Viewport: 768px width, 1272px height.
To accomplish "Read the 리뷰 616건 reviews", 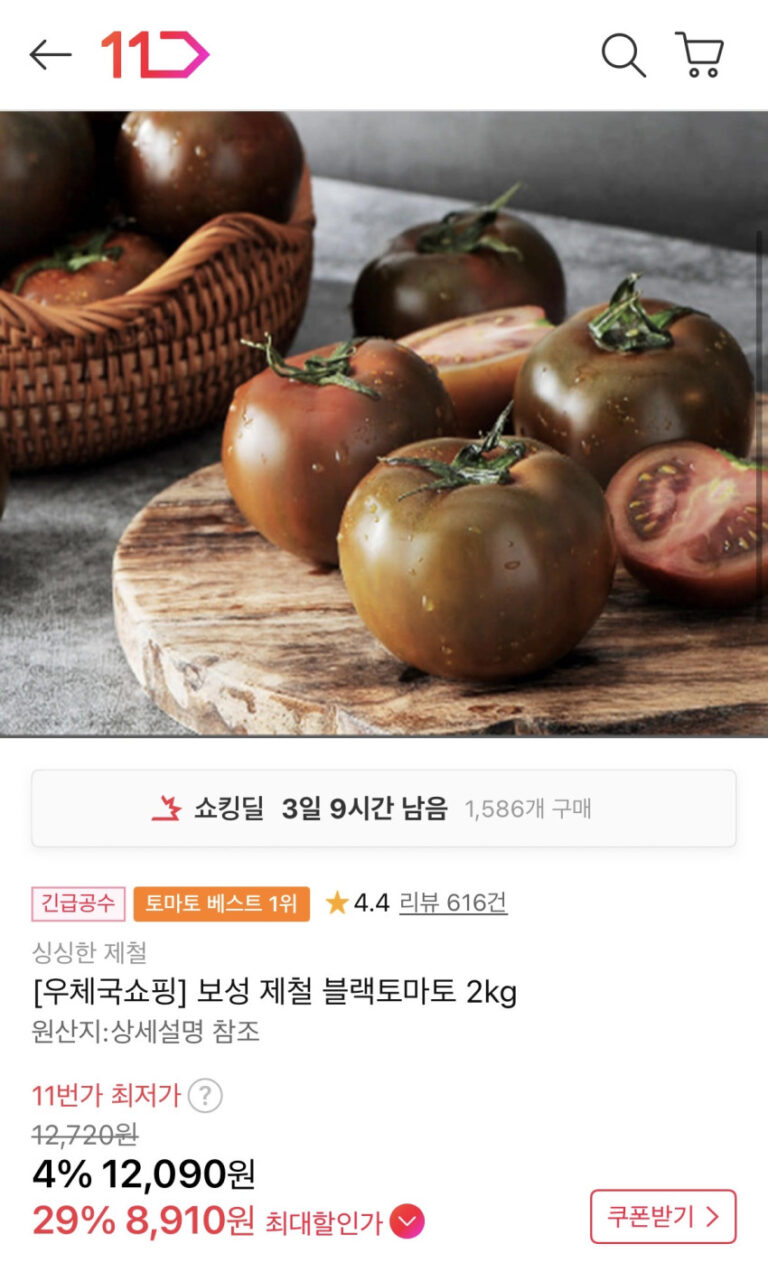I will [x=453, y=903].
